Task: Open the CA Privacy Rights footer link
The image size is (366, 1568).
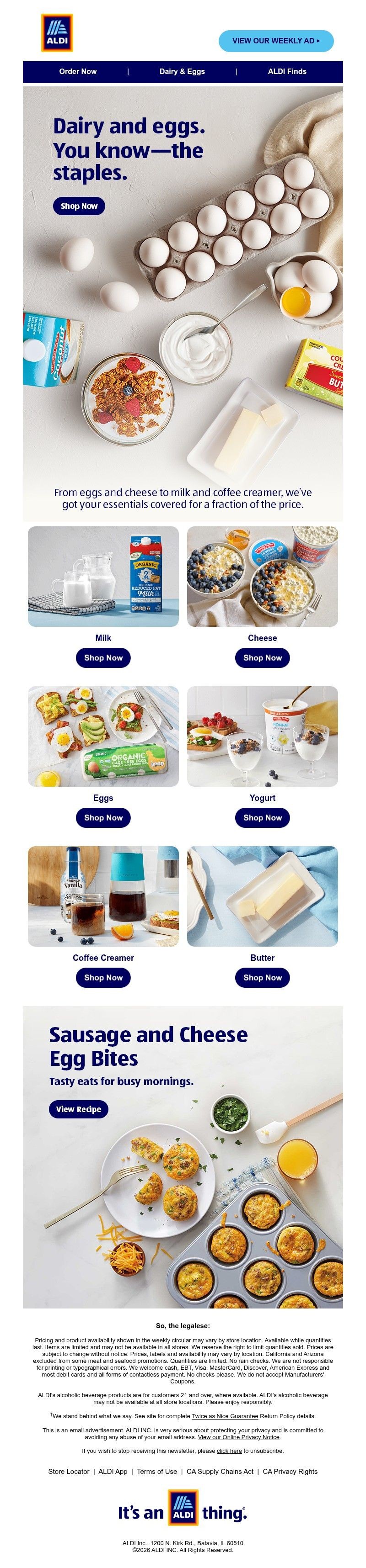Action: pos(290,1472)
